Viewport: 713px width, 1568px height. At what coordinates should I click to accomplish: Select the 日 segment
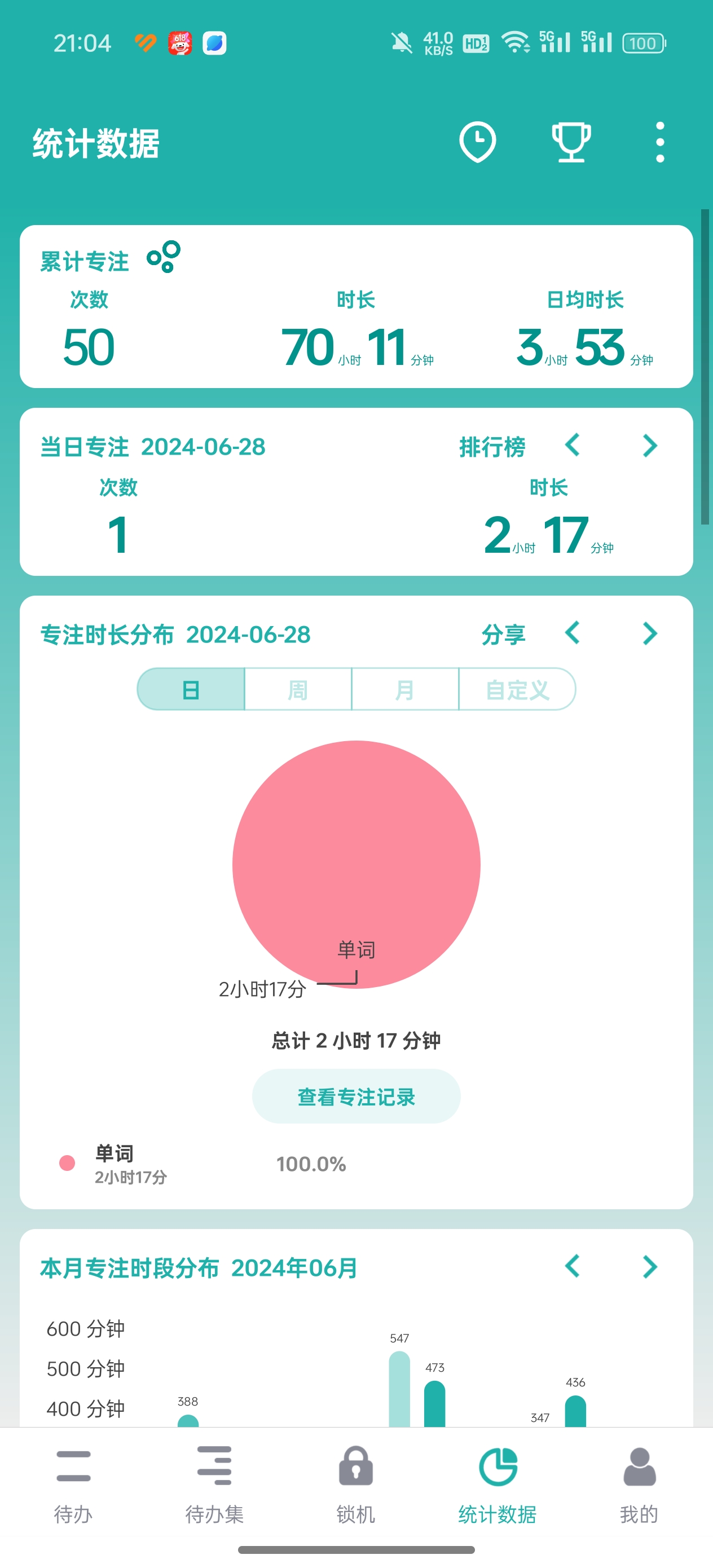pos(191,690)
